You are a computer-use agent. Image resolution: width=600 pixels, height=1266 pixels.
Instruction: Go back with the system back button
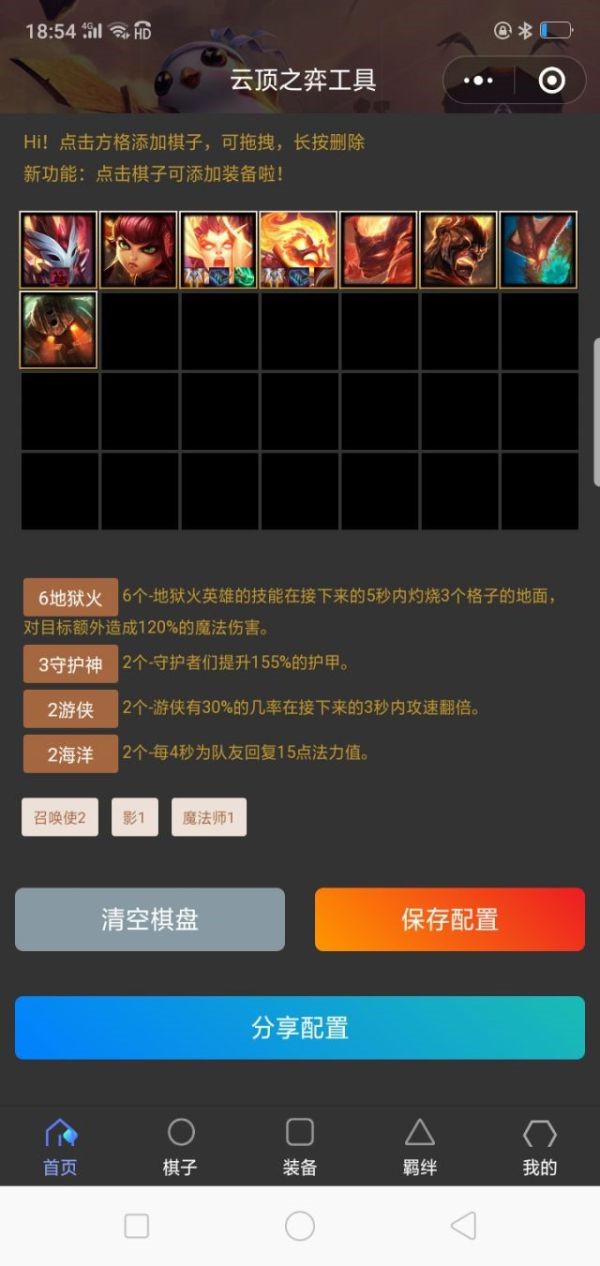coord(462,1226)
